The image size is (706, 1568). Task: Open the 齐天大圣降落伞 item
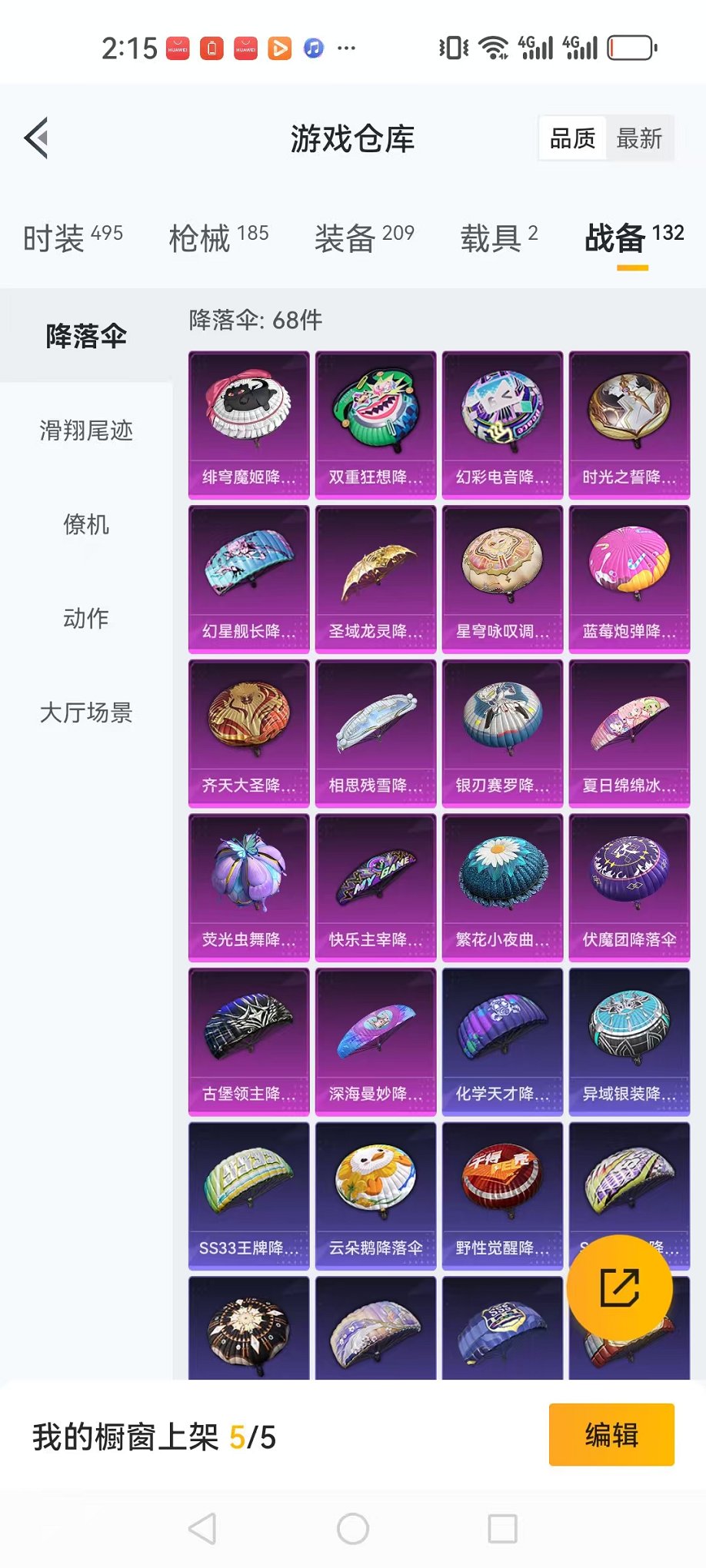[249, 733]
